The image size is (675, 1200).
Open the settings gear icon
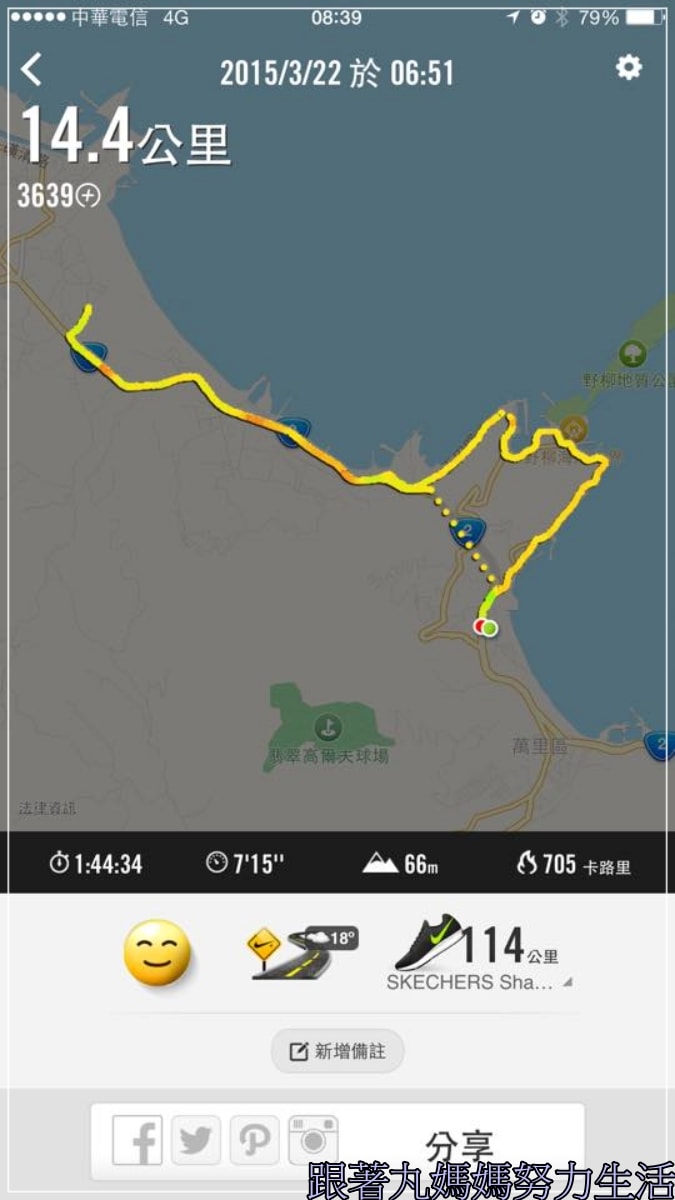(x=628, y=68)
